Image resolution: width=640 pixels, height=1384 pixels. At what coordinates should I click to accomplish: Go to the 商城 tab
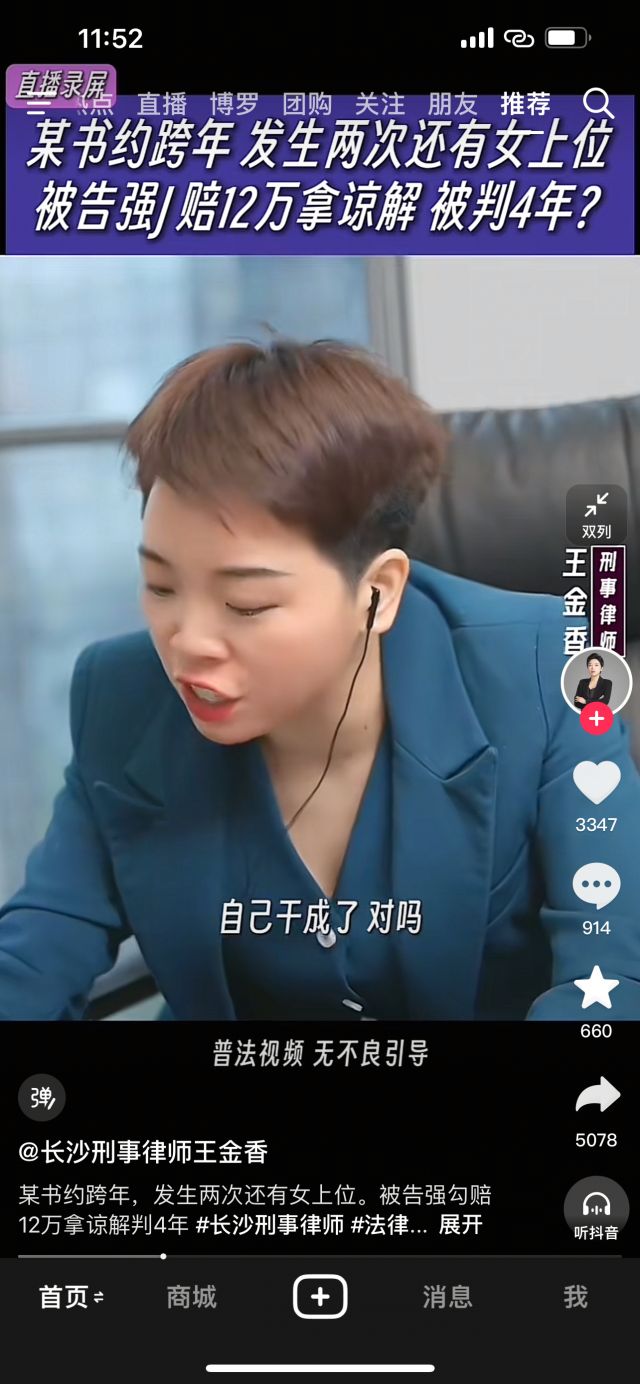(x=192, y=1297)
